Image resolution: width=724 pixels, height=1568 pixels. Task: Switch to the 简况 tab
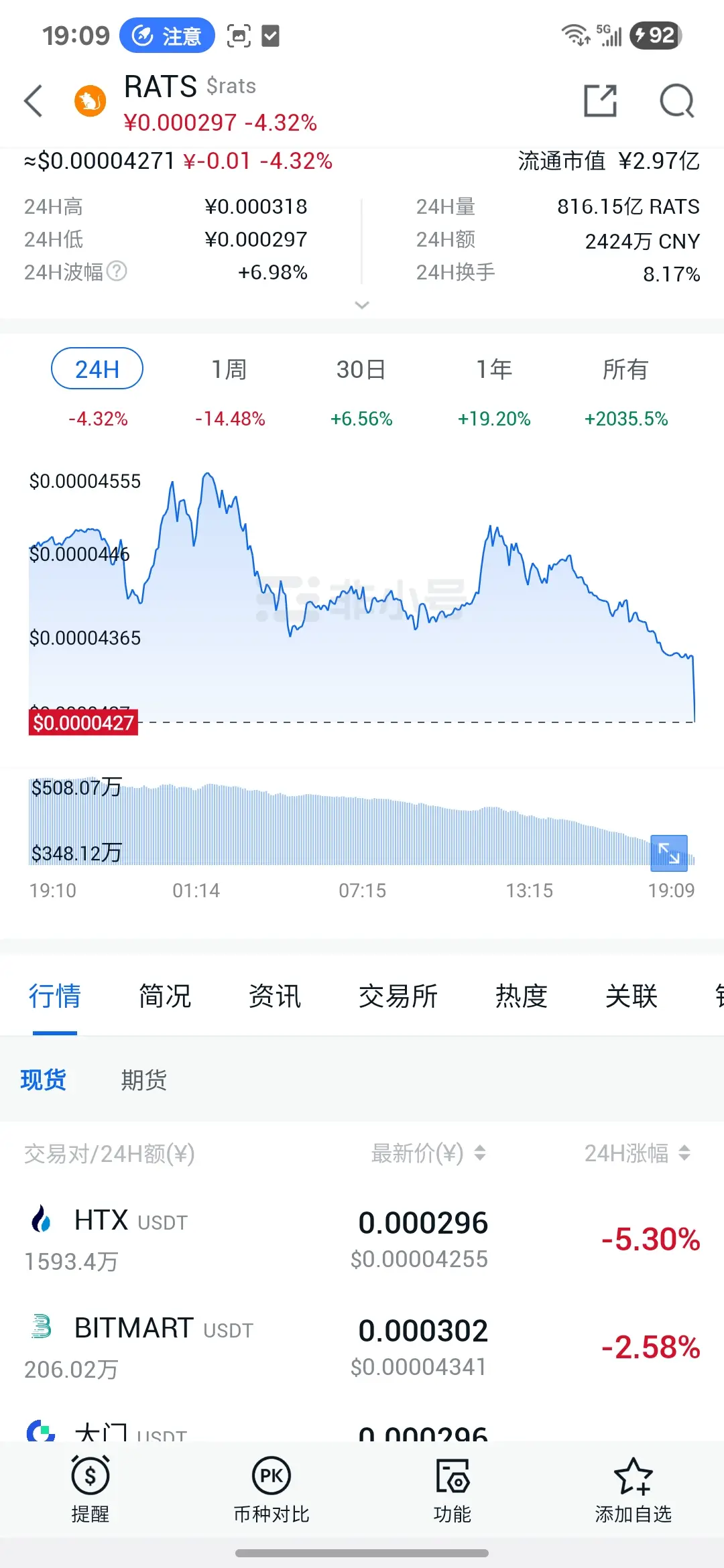coord(165,996)
